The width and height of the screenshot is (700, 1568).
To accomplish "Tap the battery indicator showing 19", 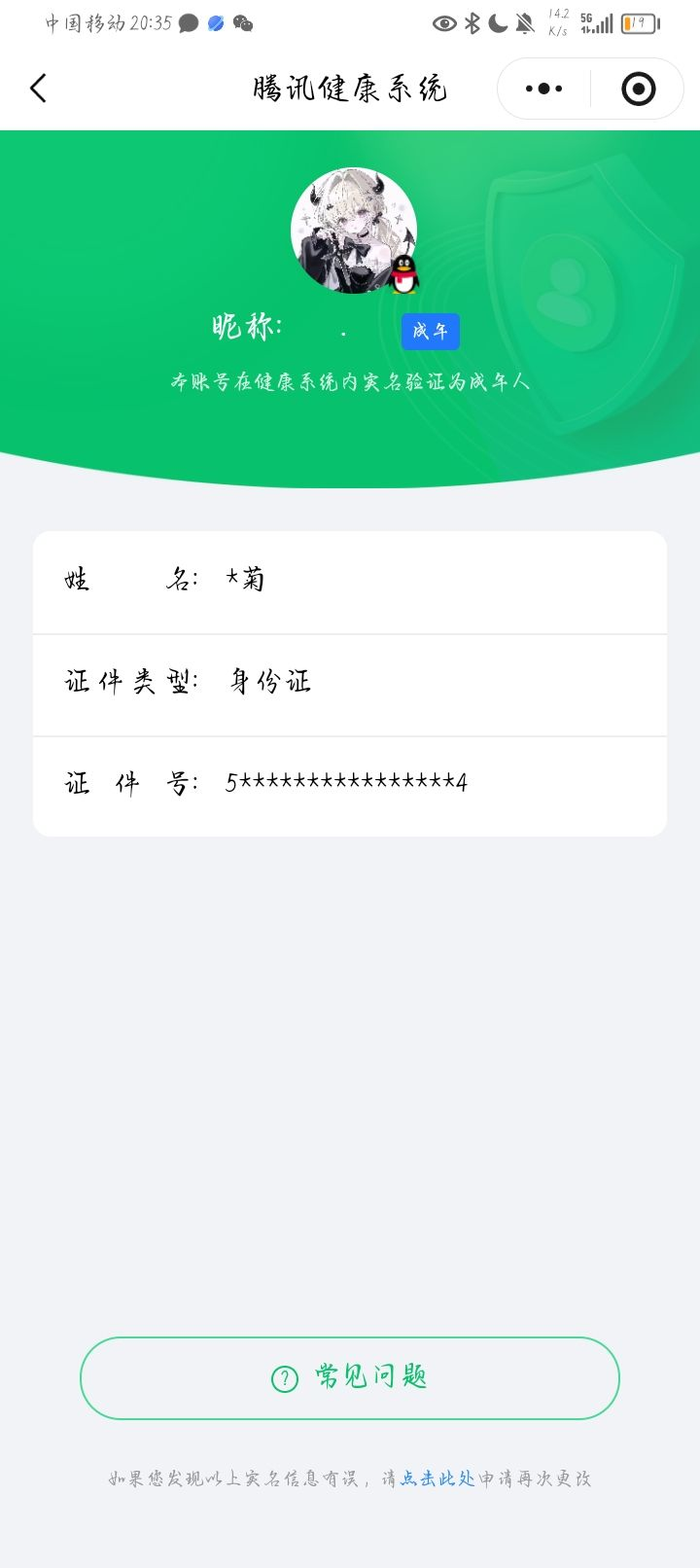I will pos(639,23).
